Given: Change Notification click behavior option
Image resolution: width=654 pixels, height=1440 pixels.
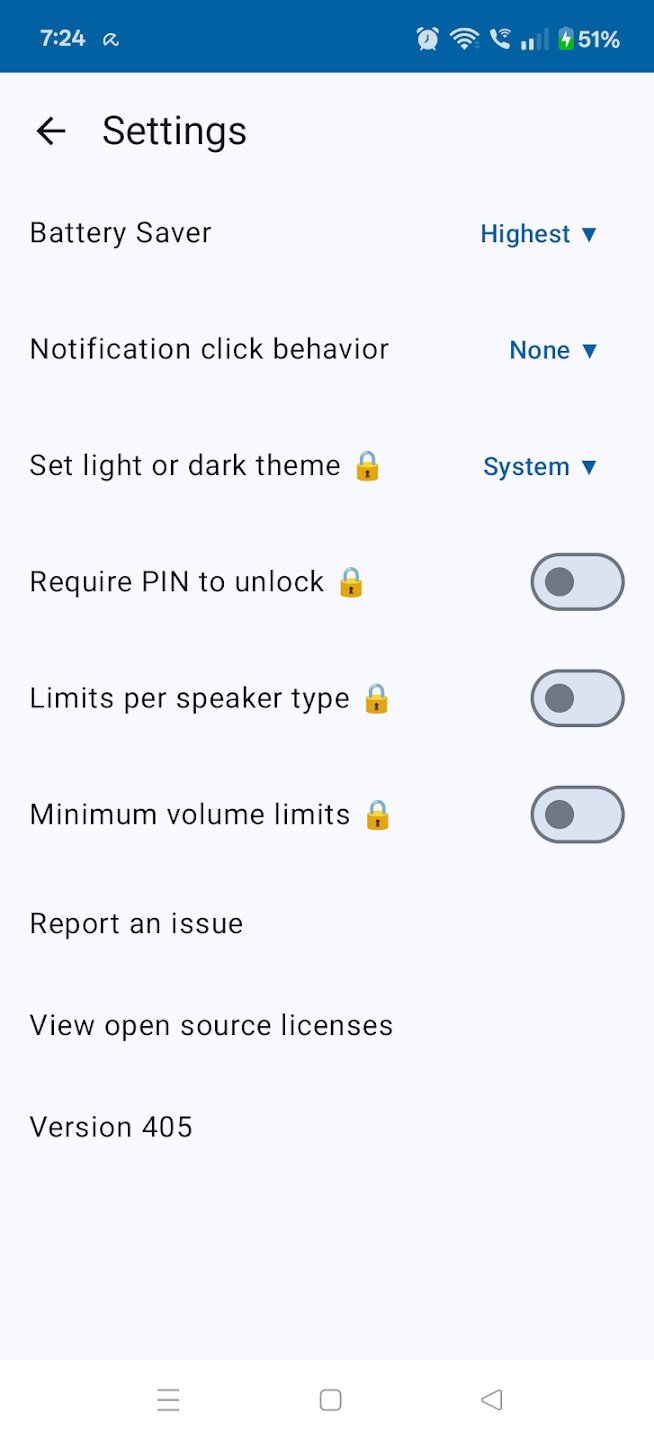Looking at the screenshot, I should 552,350.
